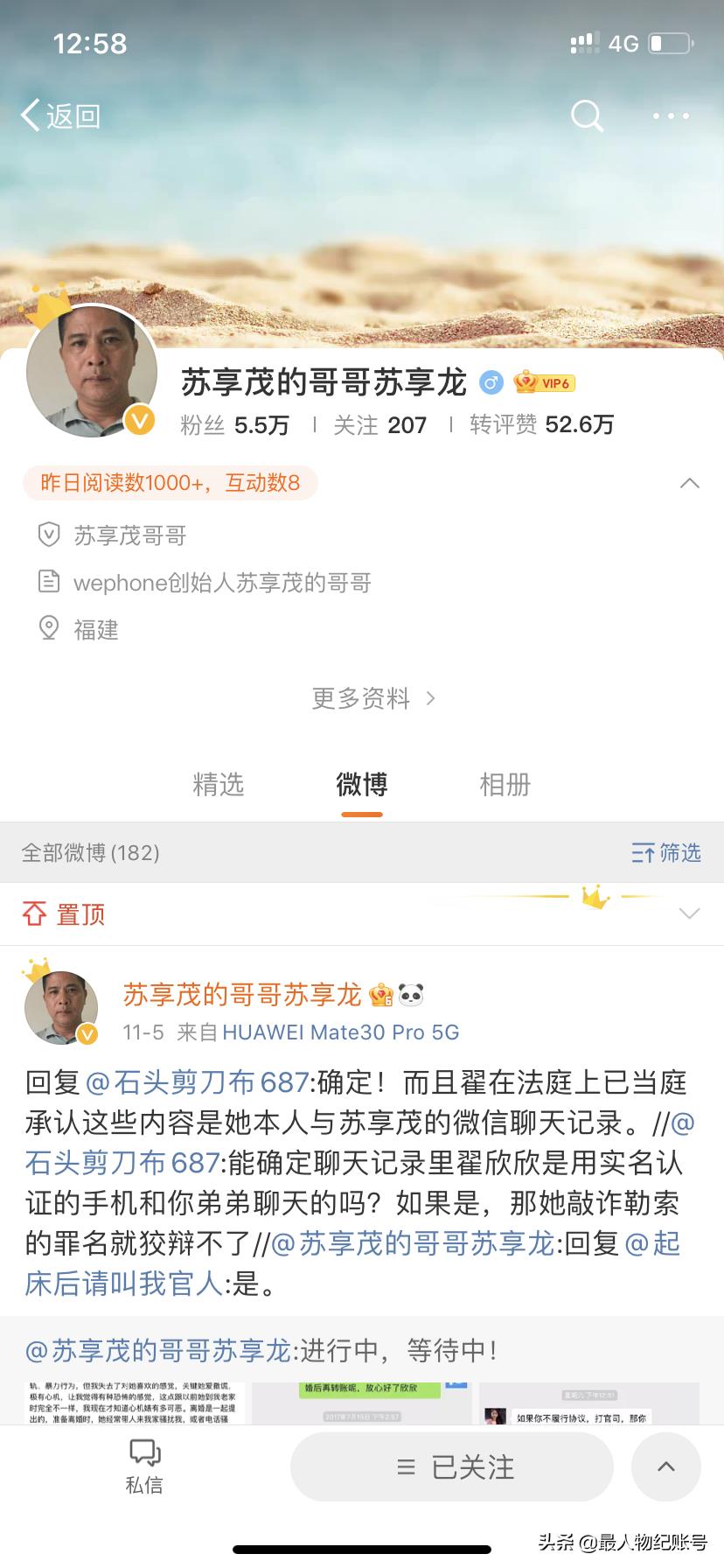
Task: Open the 筛选 filter for posts
Action: pyautogui.click(x=666, y=852)
